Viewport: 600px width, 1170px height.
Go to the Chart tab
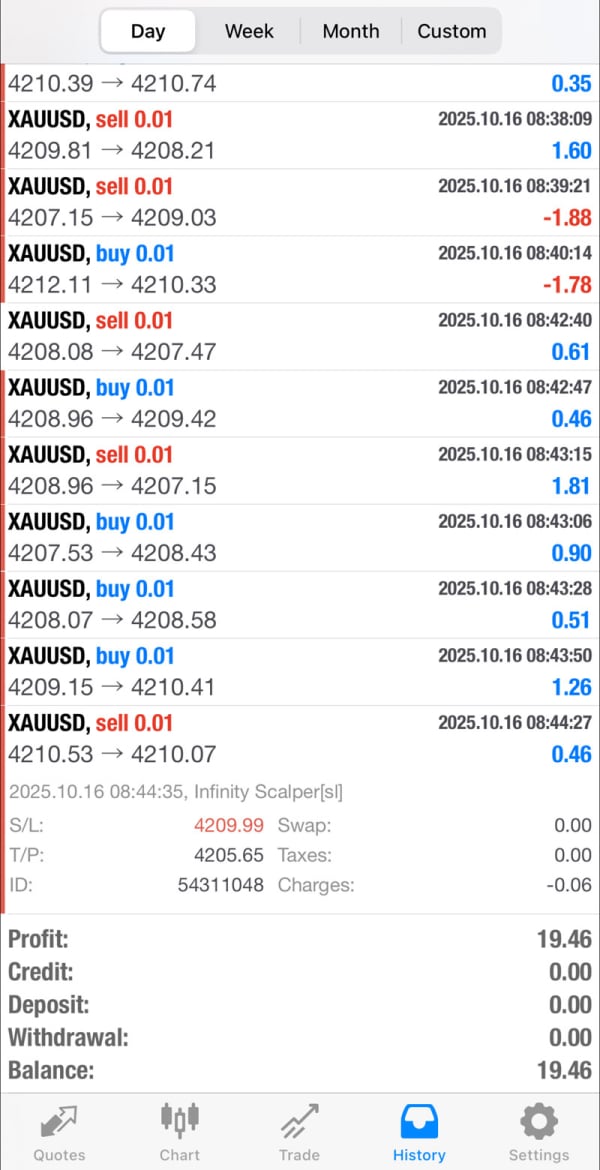click(180, 1132)
